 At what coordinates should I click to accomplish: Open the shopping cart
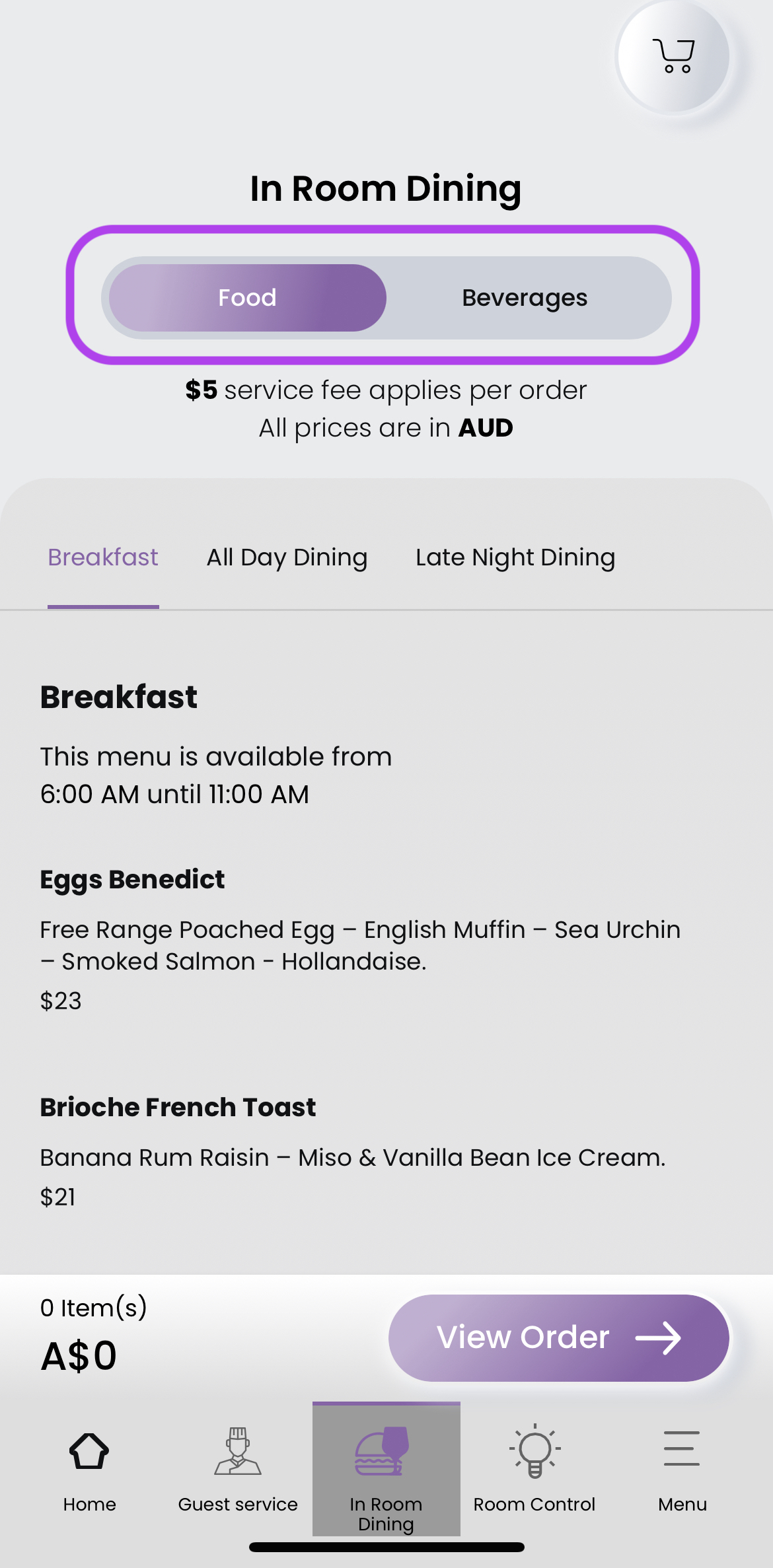673,57
